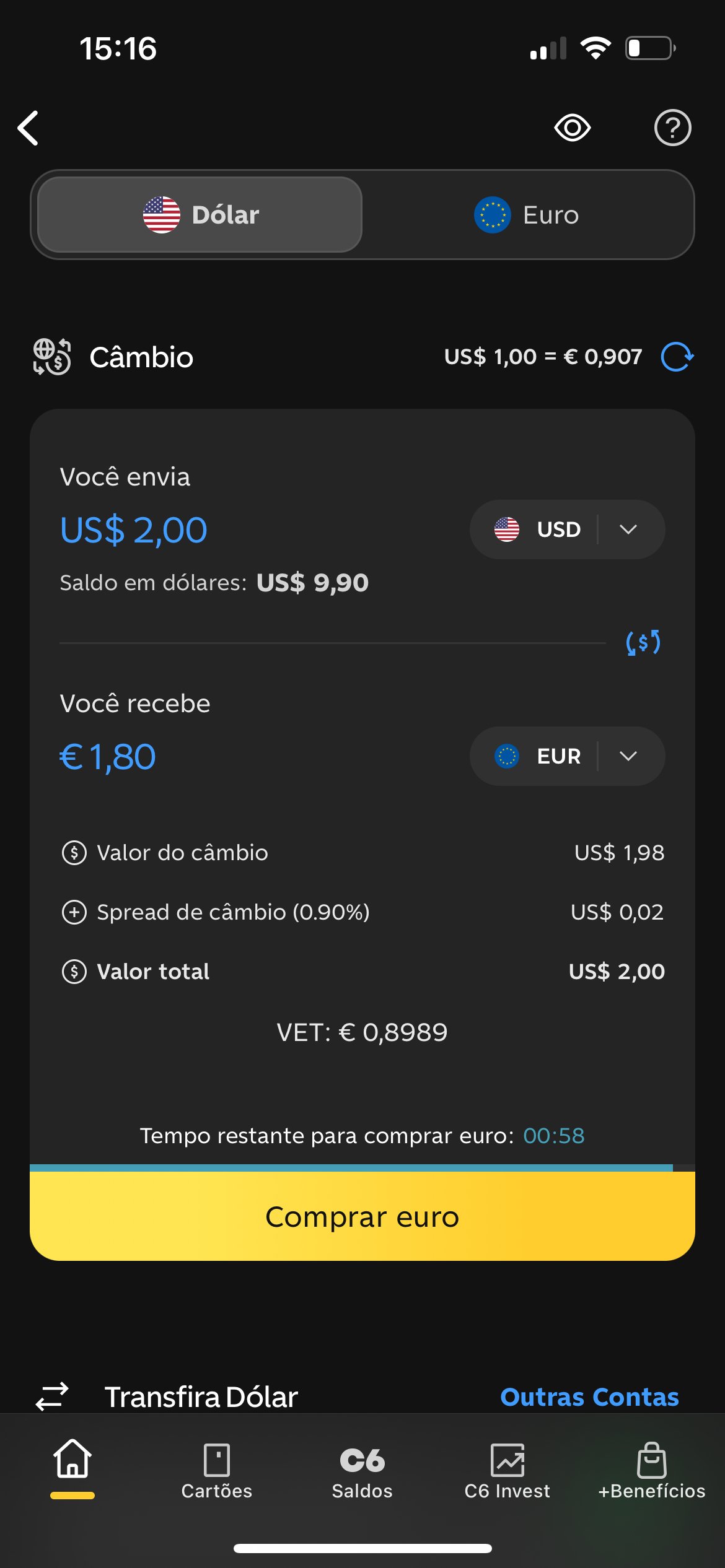Swap the send and receive currencies
The width and height of the screenshot is (725, 1568).
(643, 643)
